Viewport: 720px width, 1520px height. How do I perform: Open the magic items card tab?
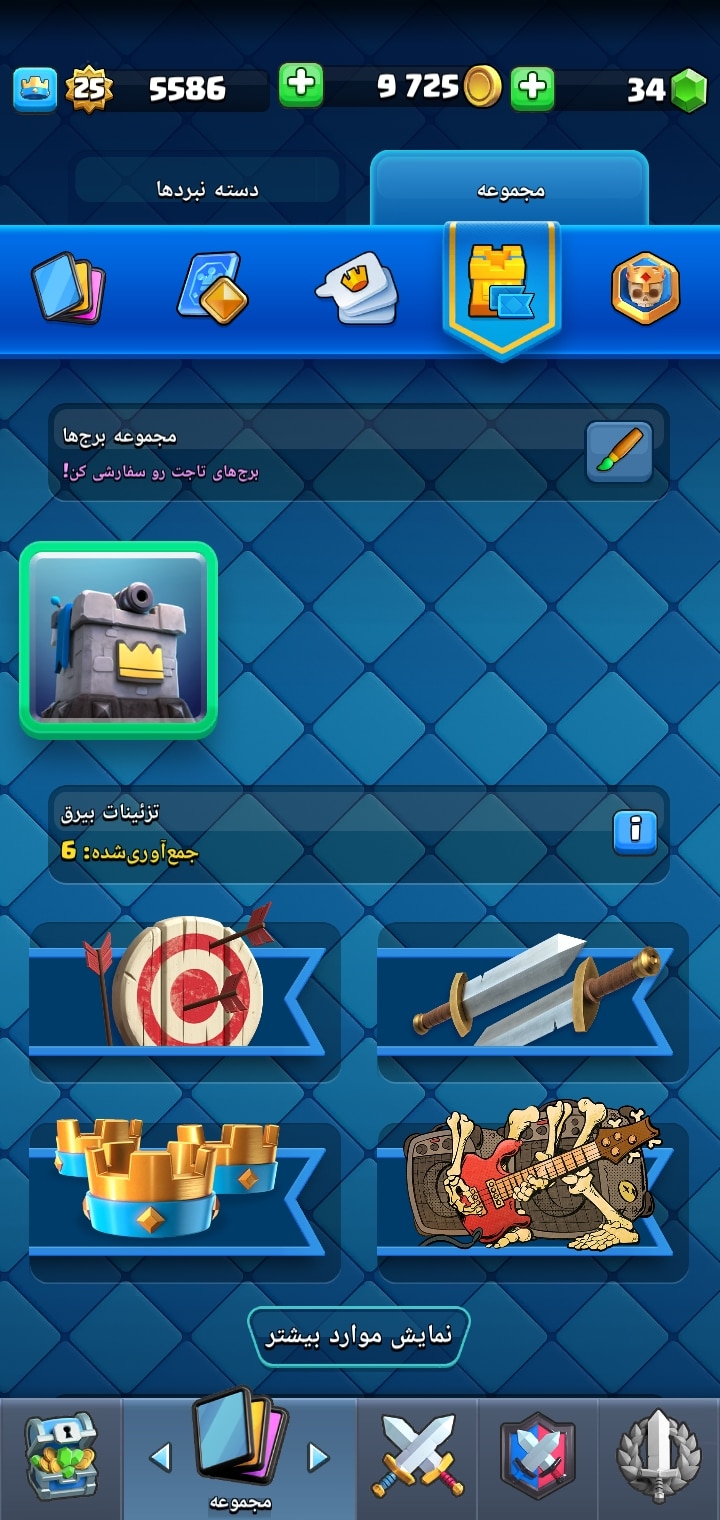[212, 289]
